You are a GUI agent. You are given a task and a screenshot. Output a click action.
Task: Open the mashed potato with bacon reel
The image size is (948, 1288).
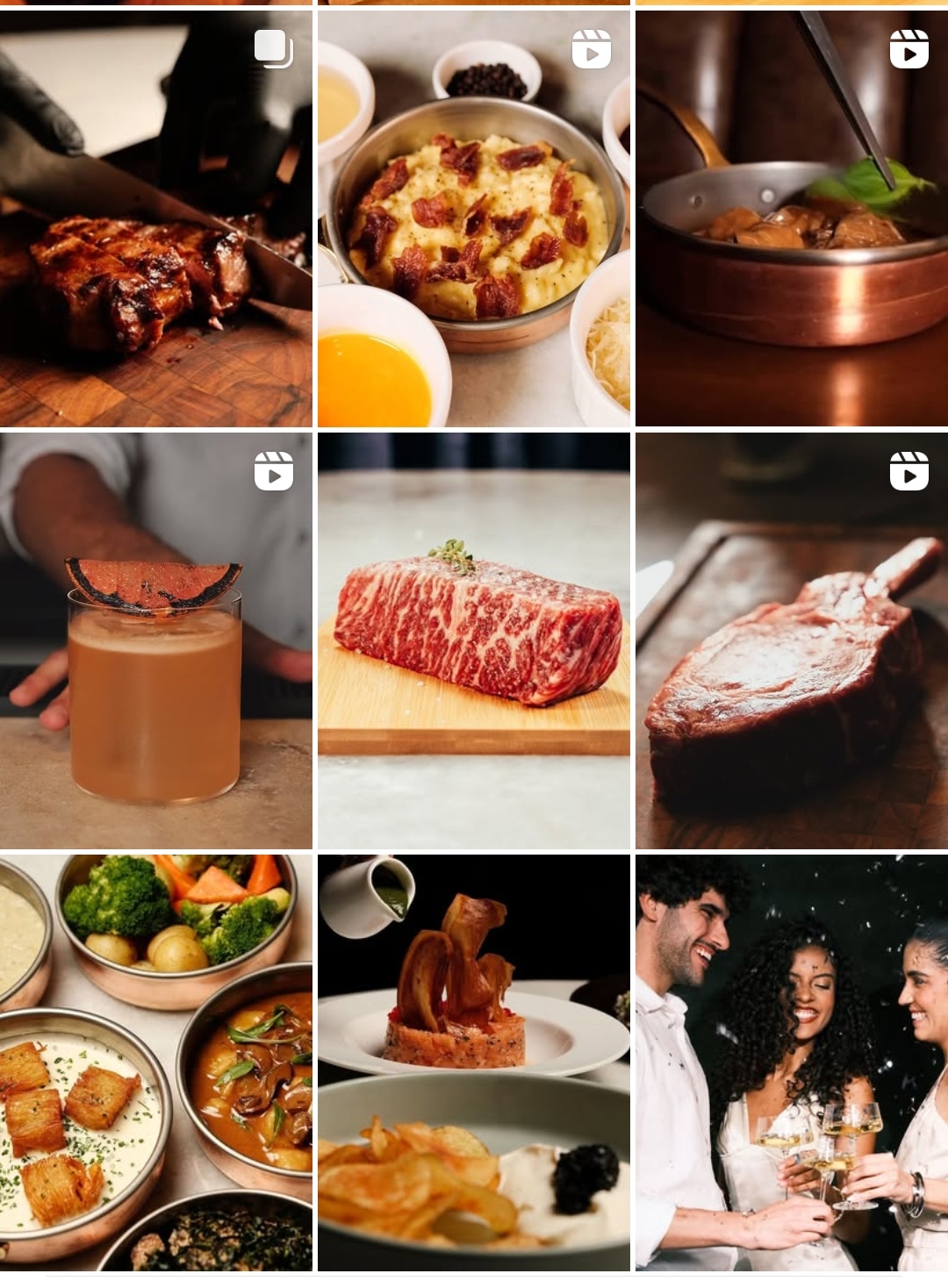click(x=473, y=219)
